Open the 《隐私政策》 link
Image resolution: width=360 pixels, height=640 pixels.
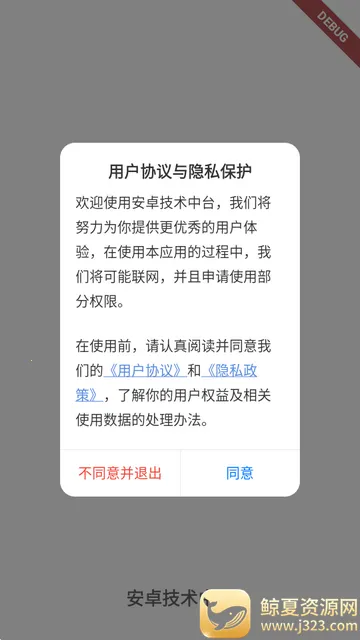229,371
